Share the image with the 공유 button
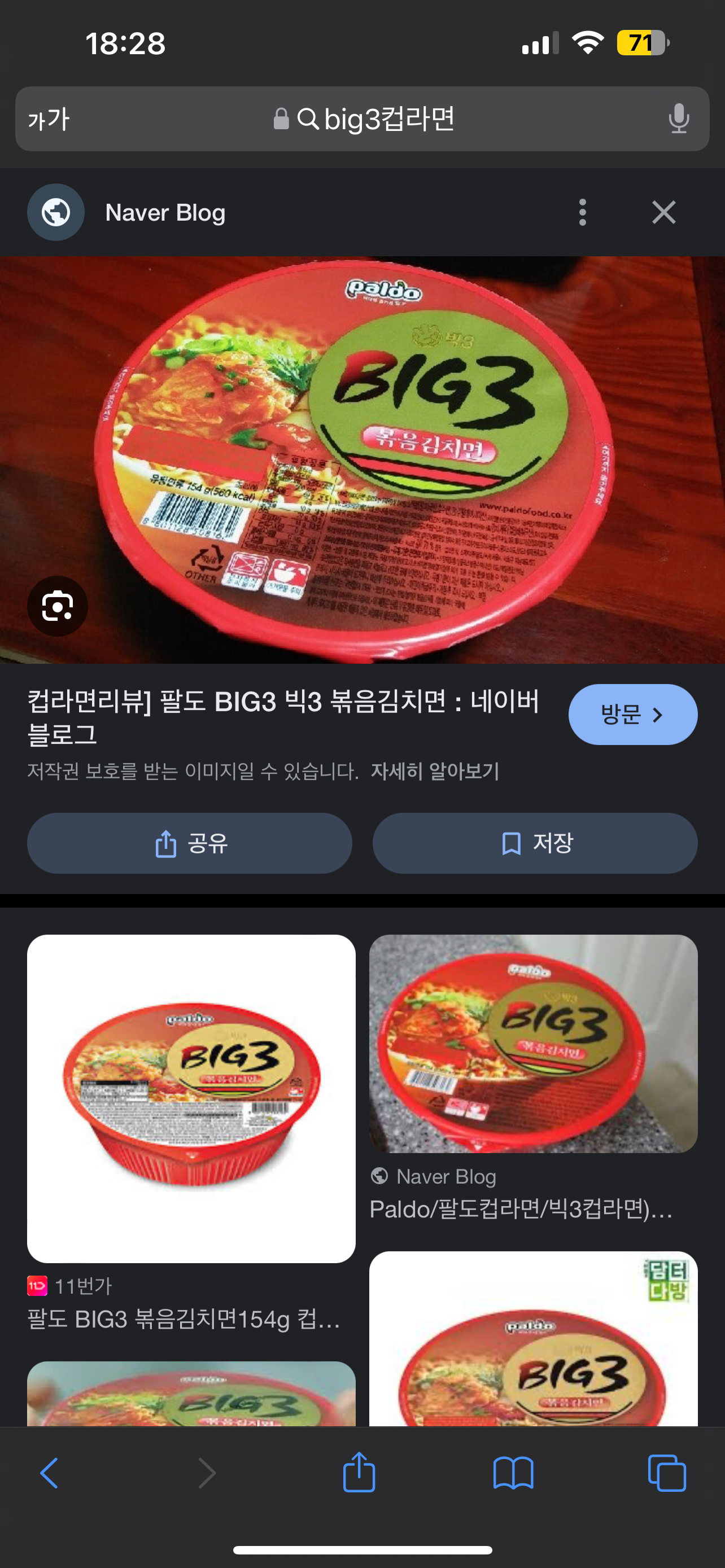Screen dimensions: 725x1568 [189, 844]
